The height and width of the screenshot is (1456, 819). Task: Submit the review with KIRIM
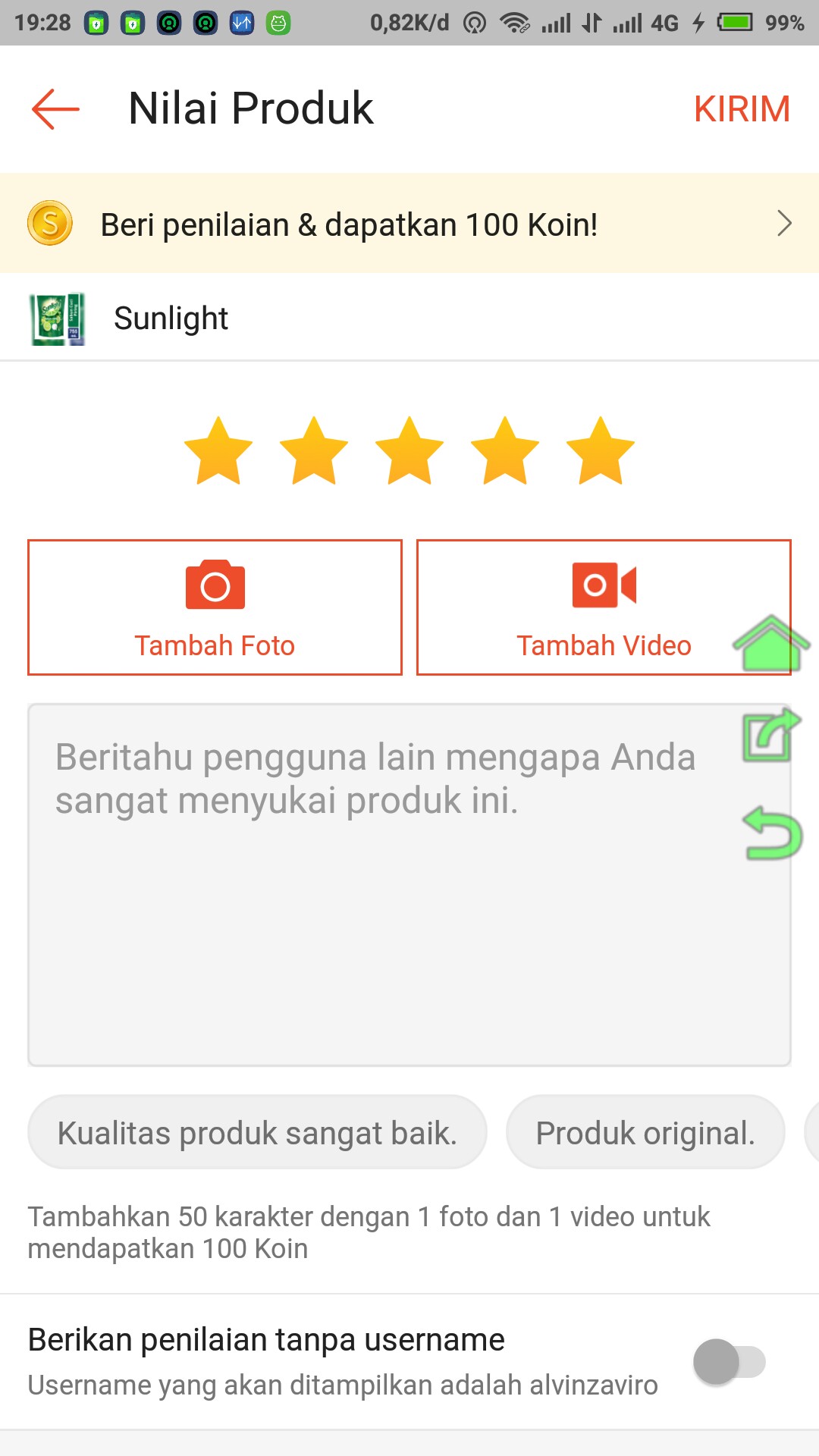coord(741,109)
